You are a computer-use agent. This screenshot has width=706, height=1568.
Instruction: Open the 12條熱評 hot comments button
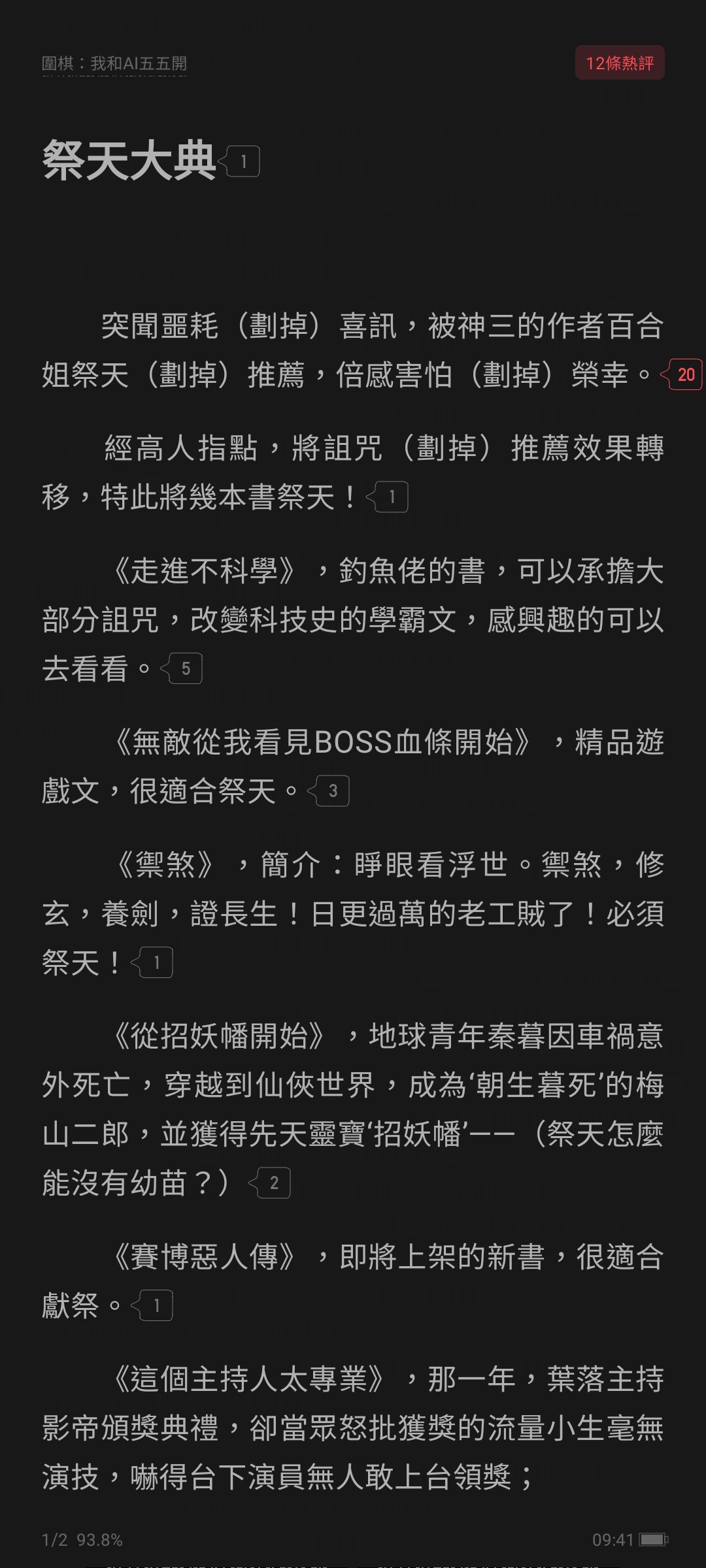620,63
